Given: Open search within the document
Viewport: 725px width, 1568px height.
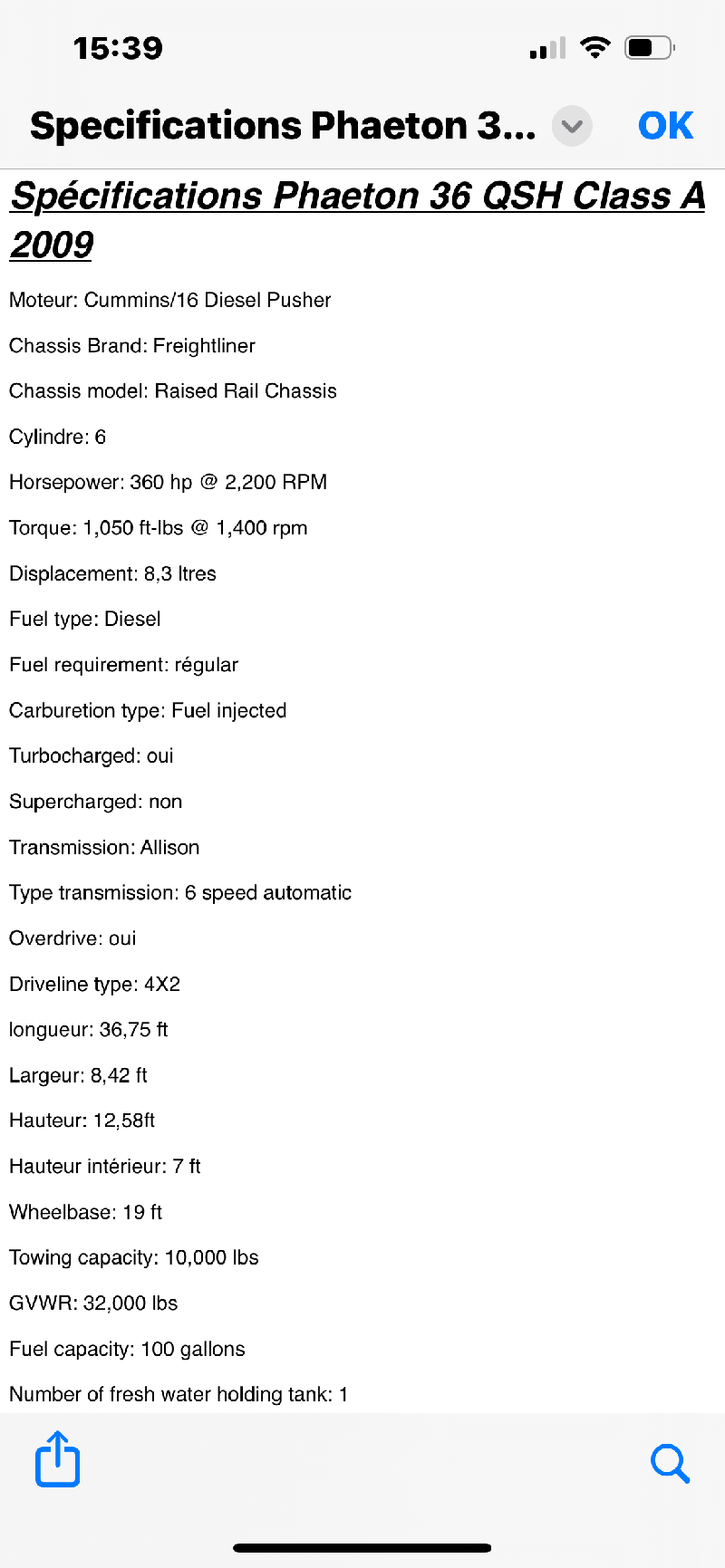Looking at the screenshot, I should [670, 1463].
